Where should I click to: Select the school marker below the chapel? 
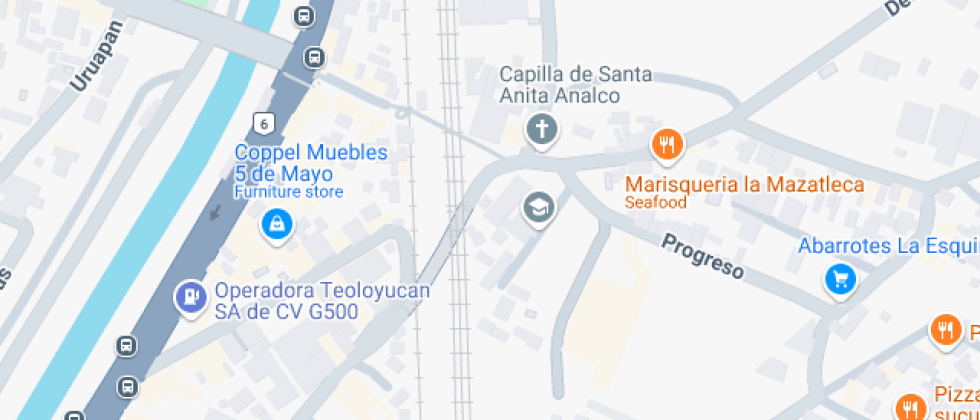(x=539, y=208)
